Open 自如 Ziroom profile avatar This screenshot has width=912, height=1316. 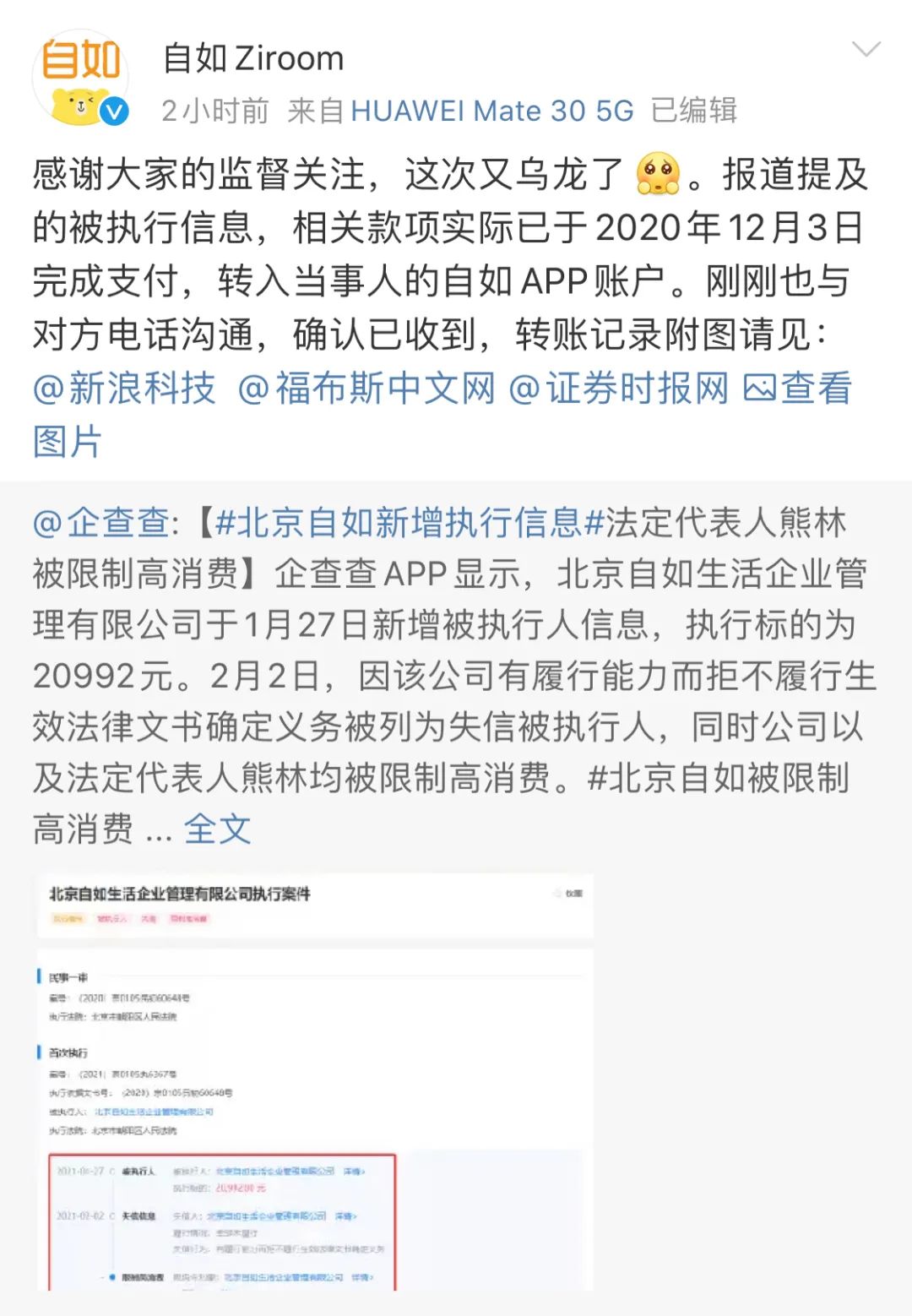(x=80, y=79)
